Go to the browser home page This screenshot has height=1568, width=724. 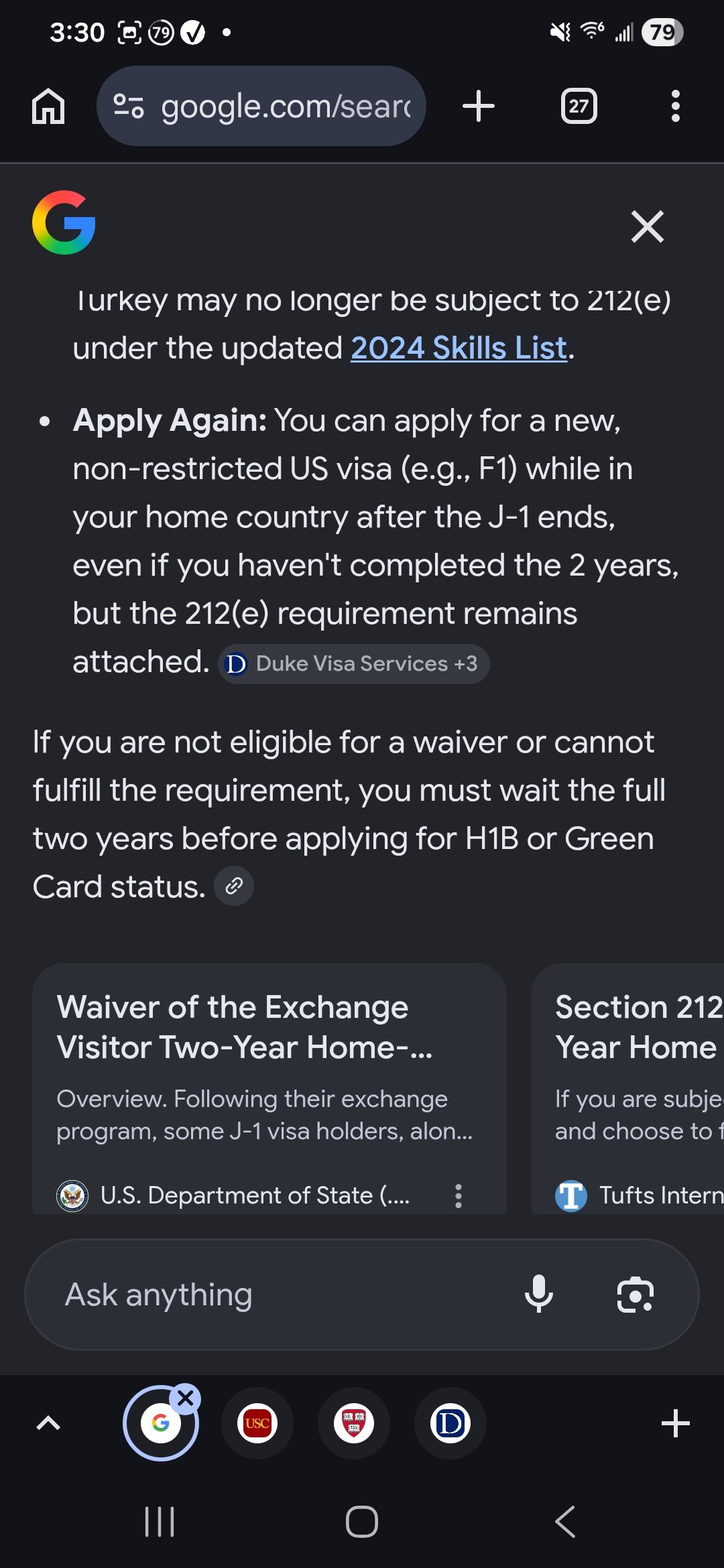click(48, 107)
